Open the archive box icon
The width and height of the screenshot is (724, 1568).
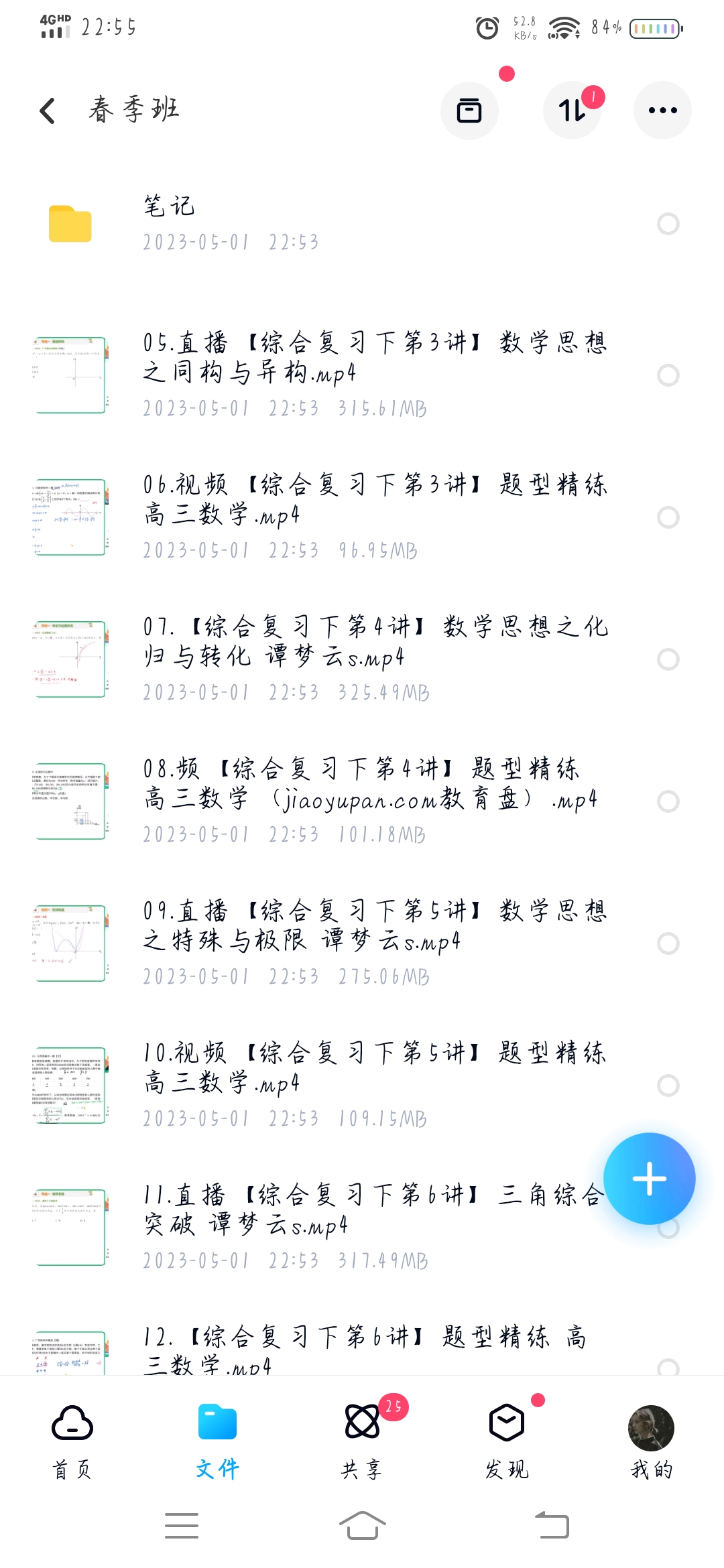(x=469, y=111)
